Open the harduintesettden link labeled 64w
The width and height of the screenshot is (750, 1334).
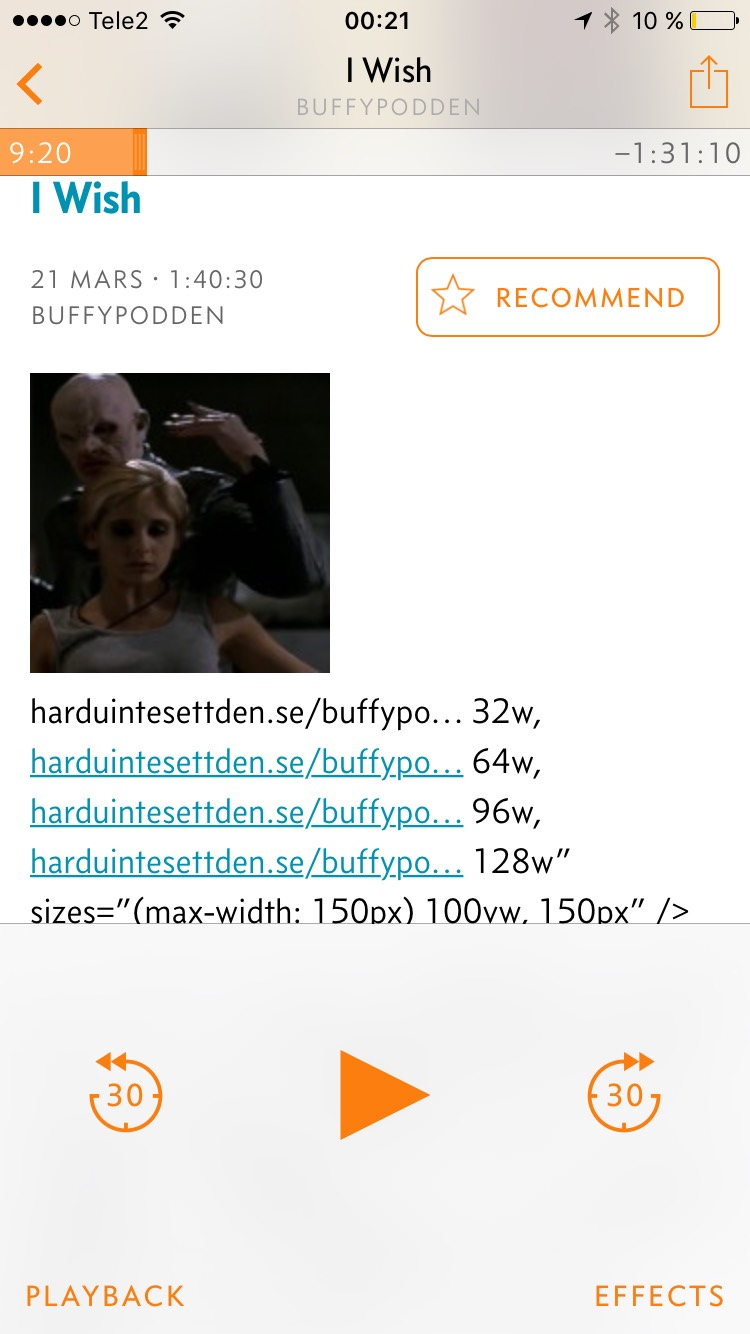click(x=247, y=763)
